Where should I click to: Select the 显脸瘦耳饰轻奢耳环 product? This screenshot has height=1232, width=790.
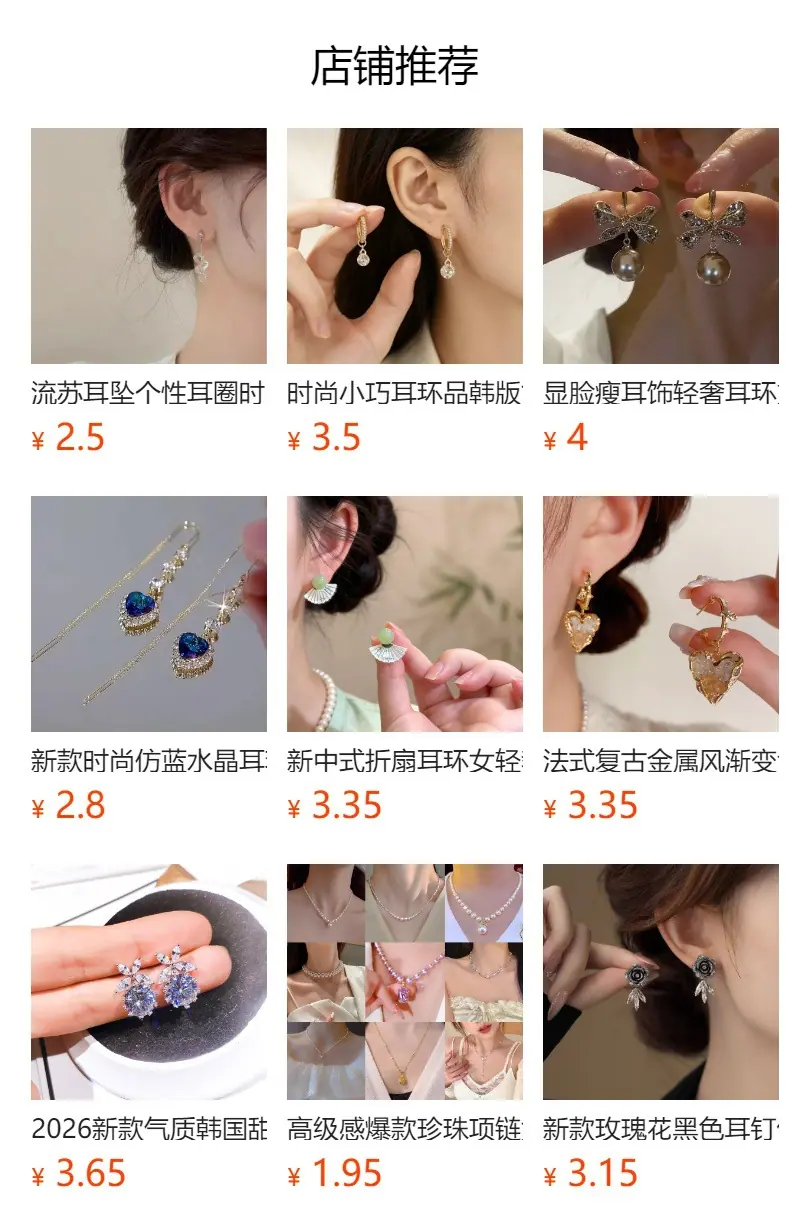pyautogui.click(x=660, y=292)
